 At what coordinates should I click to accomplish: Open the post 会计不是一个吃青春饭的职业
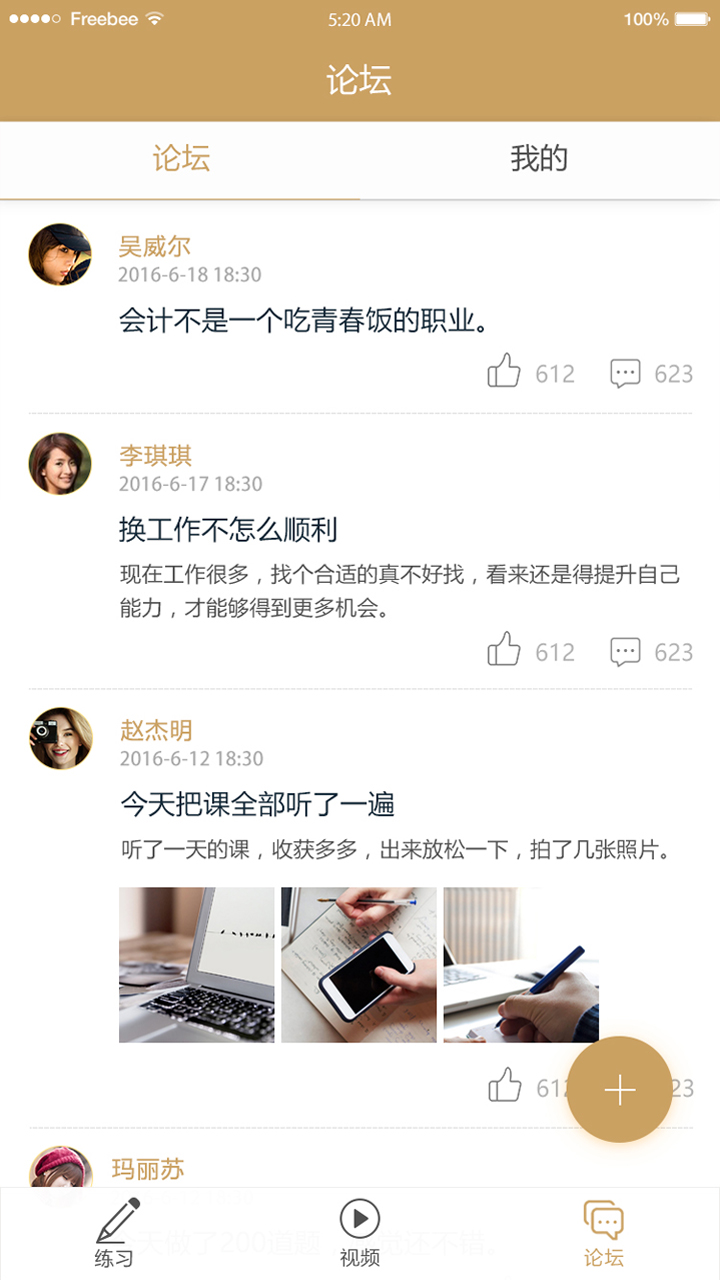point(303,322)
